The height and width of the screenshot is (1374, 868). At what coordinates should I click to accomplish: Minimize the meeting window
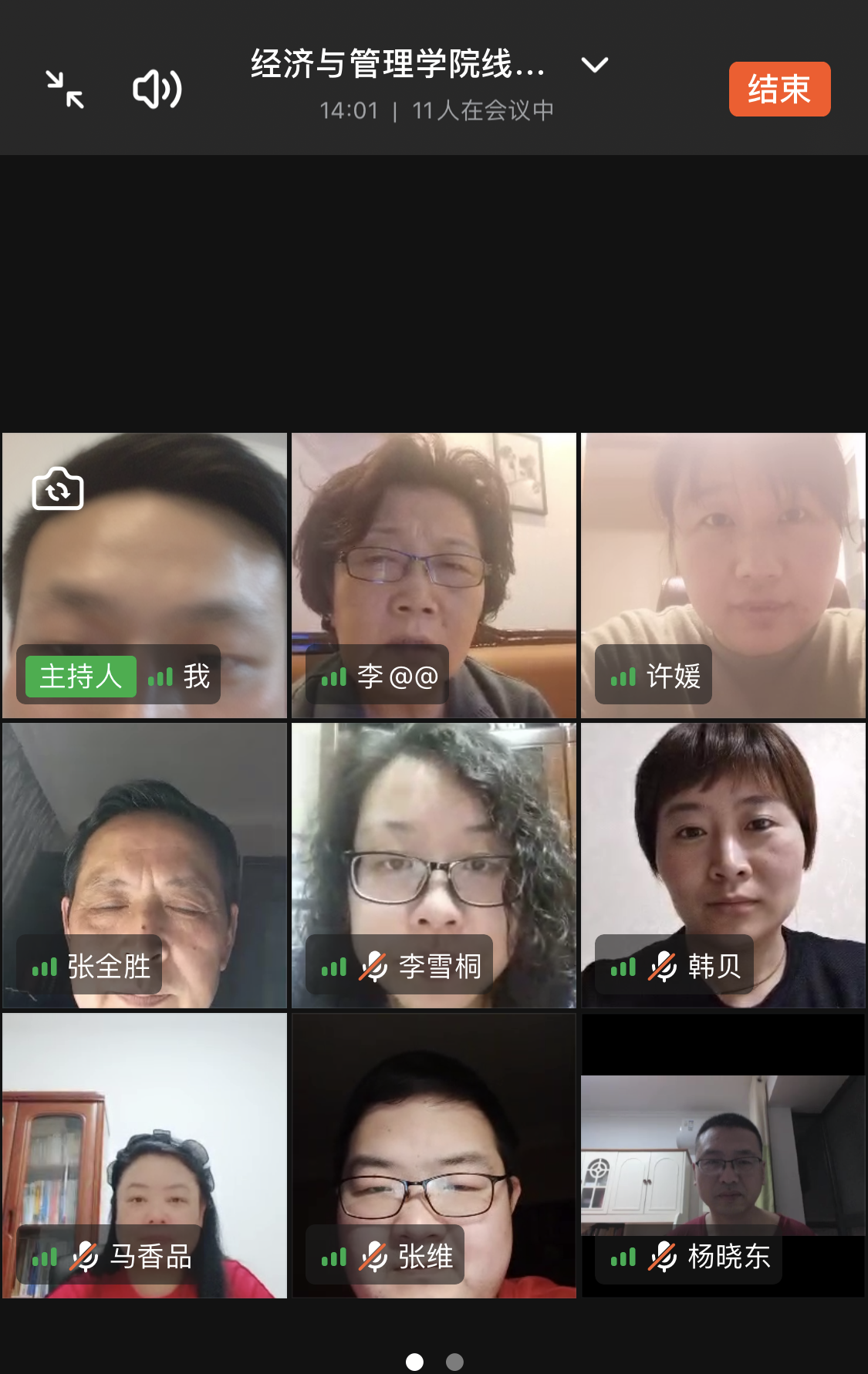coord(65,89)
